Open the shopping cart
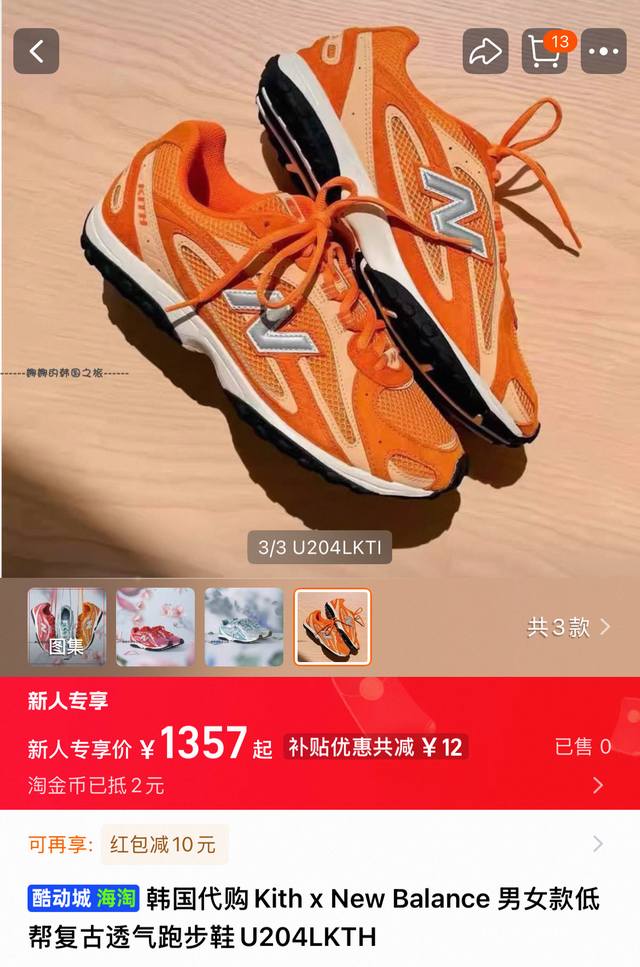The image size is (640, 967). point(545,51)
